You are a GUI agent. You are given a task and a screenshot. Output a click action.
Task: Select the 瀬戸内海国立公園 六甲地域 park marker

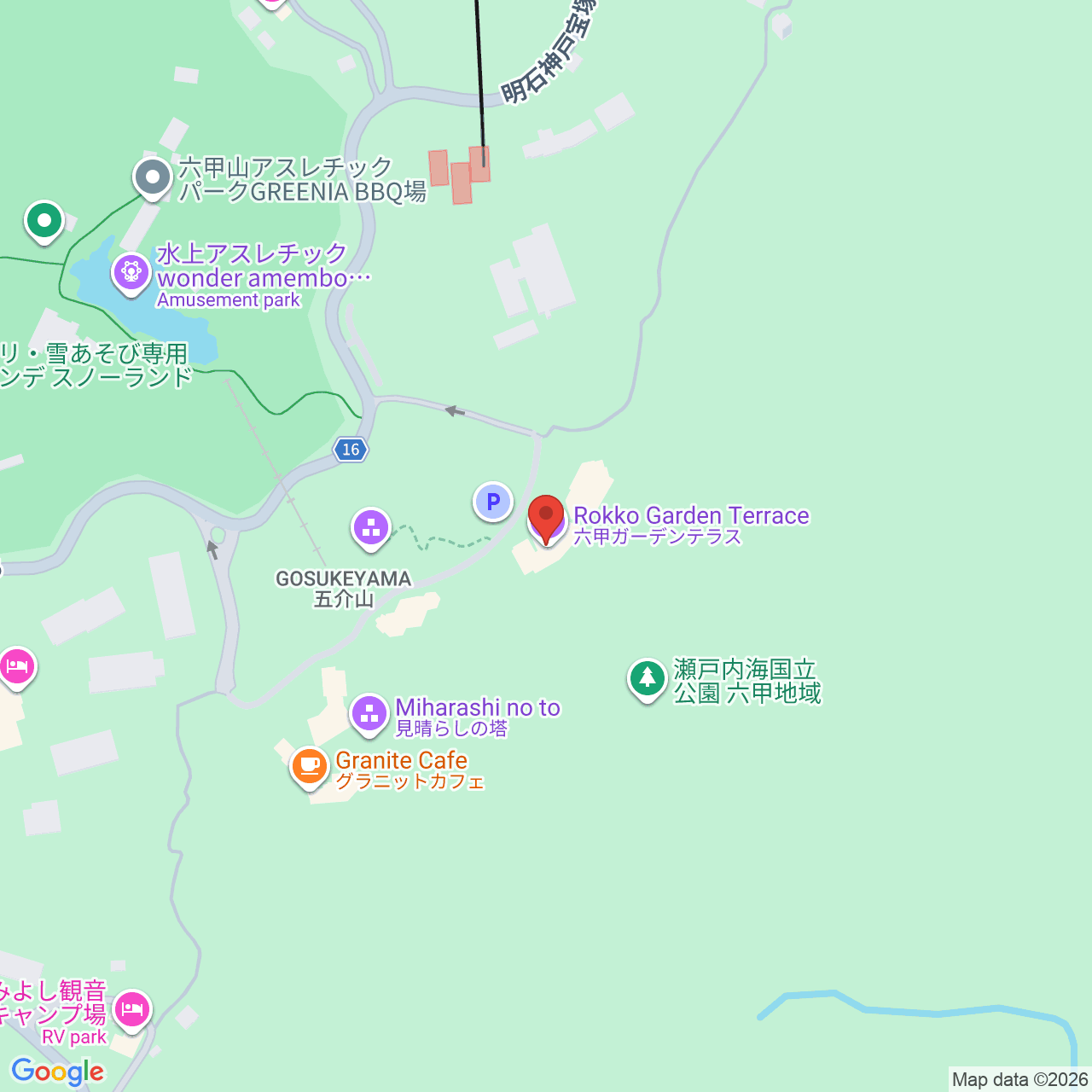point(648,680)
